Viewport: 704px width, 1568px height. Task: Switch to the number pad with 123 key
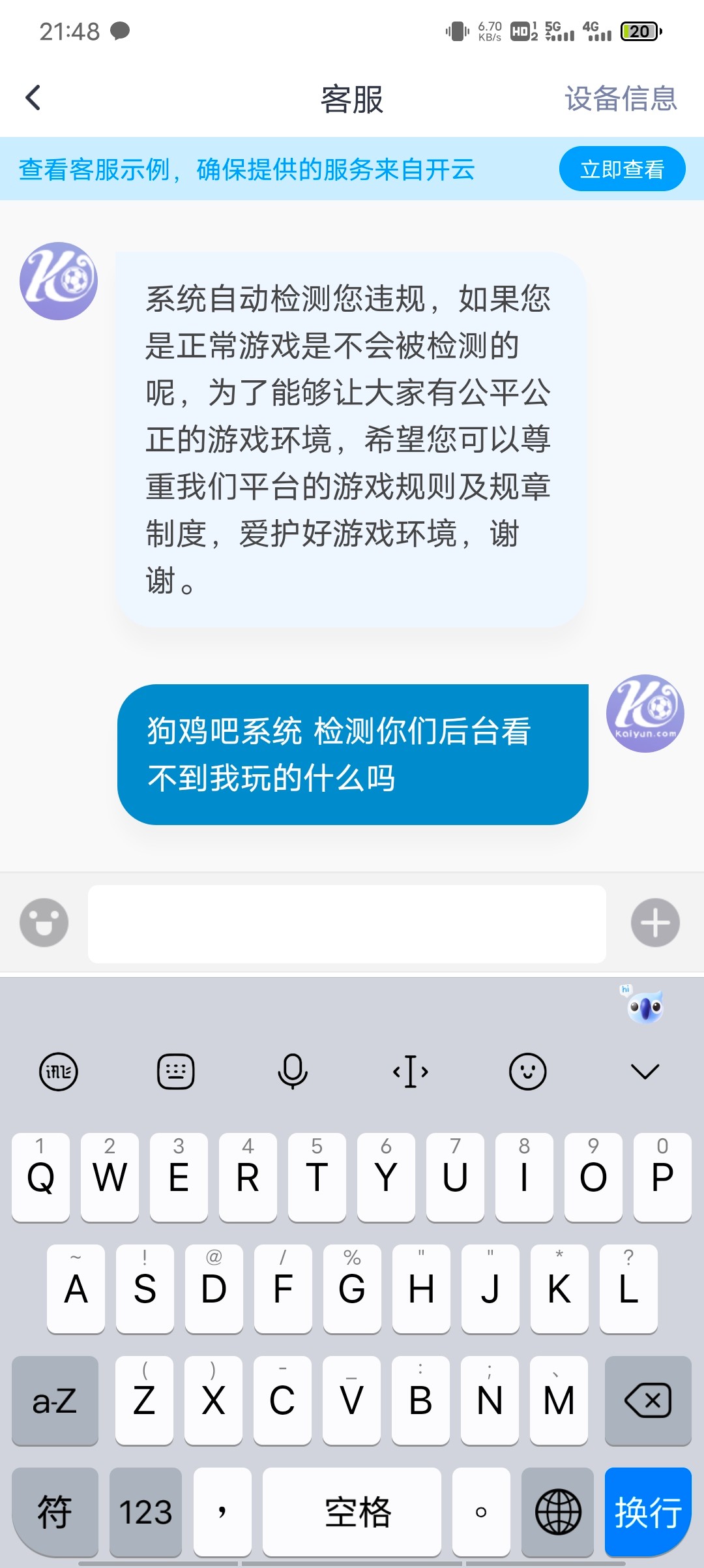pos(146,1512)
